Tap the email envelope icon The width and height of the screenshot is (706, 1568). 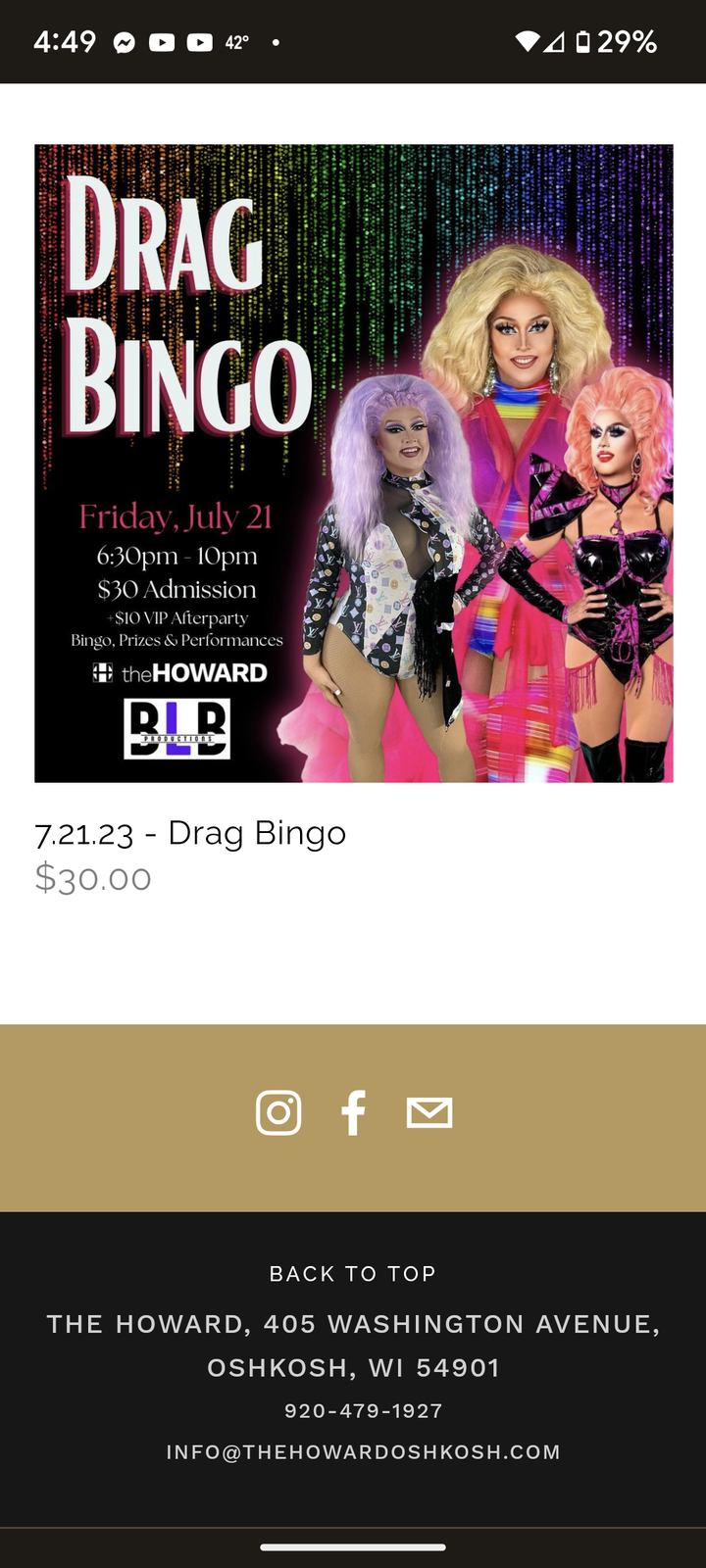[x=429, y=1113]
